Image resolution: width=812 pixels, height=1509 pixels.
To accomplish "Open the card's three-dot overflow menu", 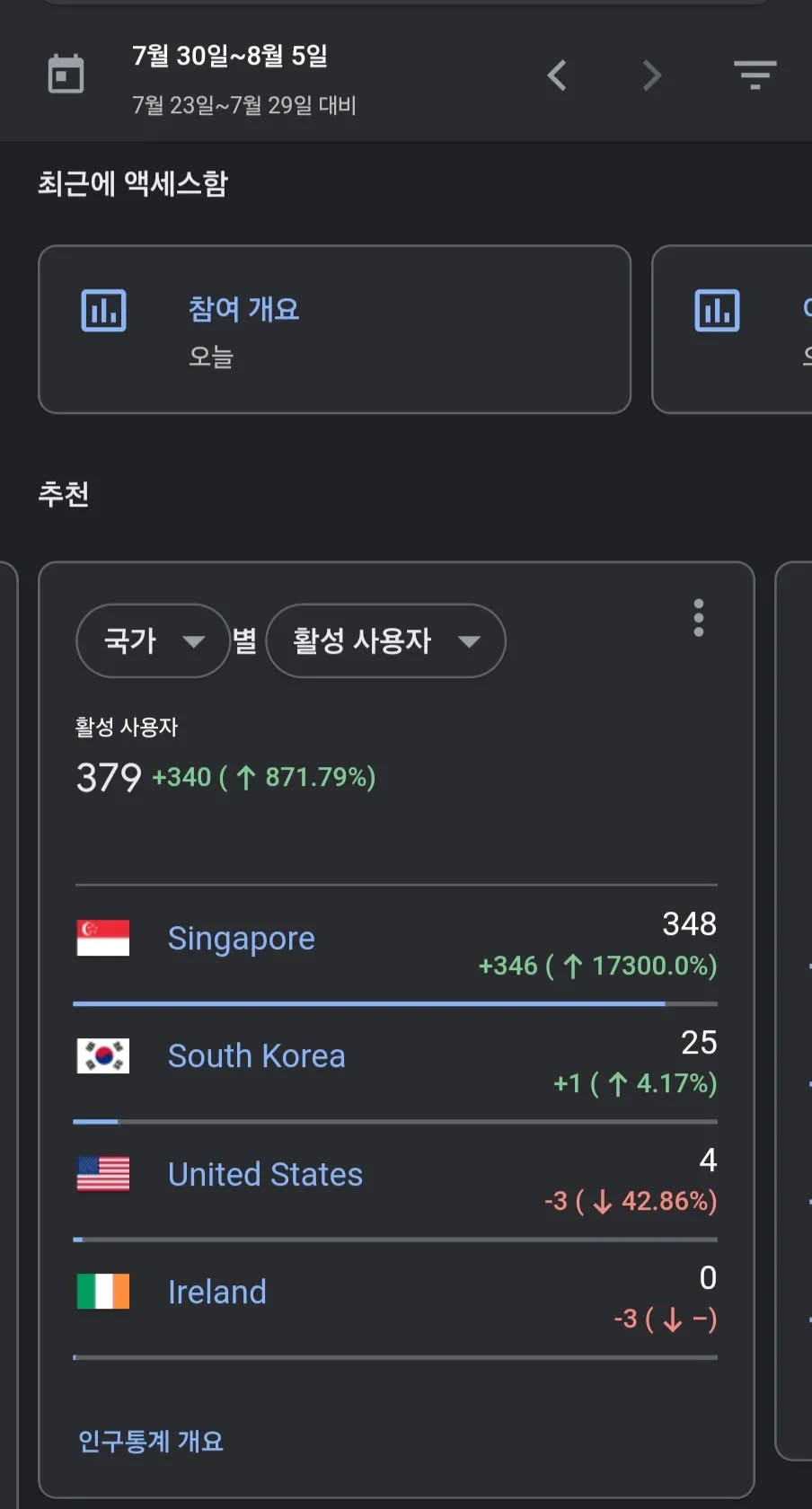I will coord(698,618).
